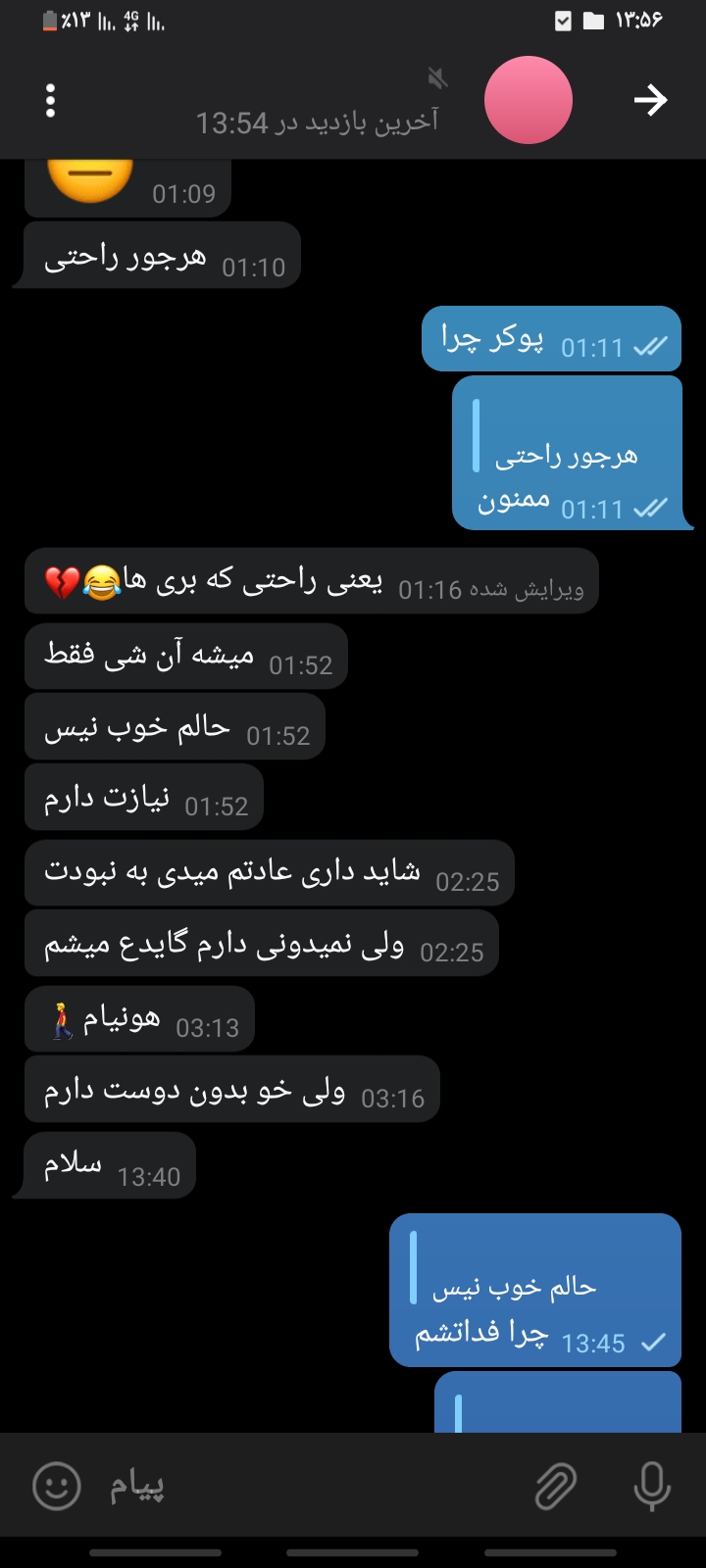This screenshot has height=1568, width=706.
Task: Go back using the arrow icon
Action: pyautogui.click(x=650, y=100)
